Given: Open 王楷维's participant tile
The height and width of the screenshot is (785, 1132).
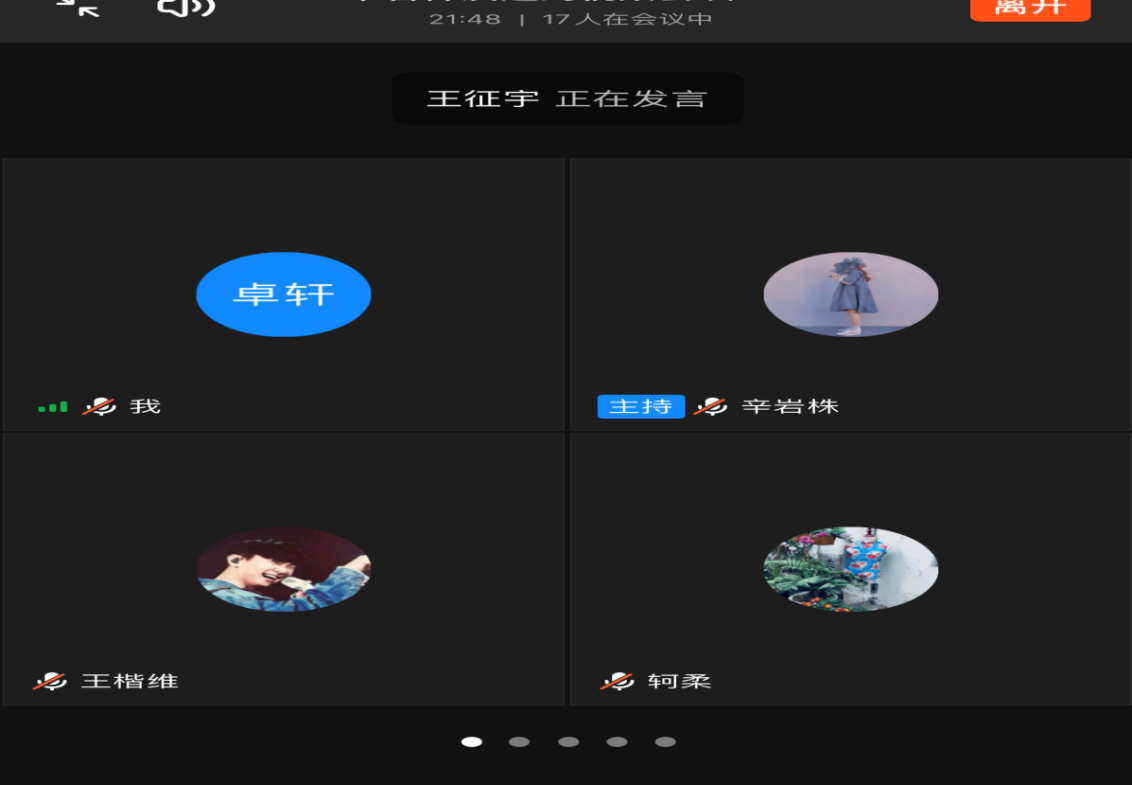Looking at the screenshot, I should point(284,569).
